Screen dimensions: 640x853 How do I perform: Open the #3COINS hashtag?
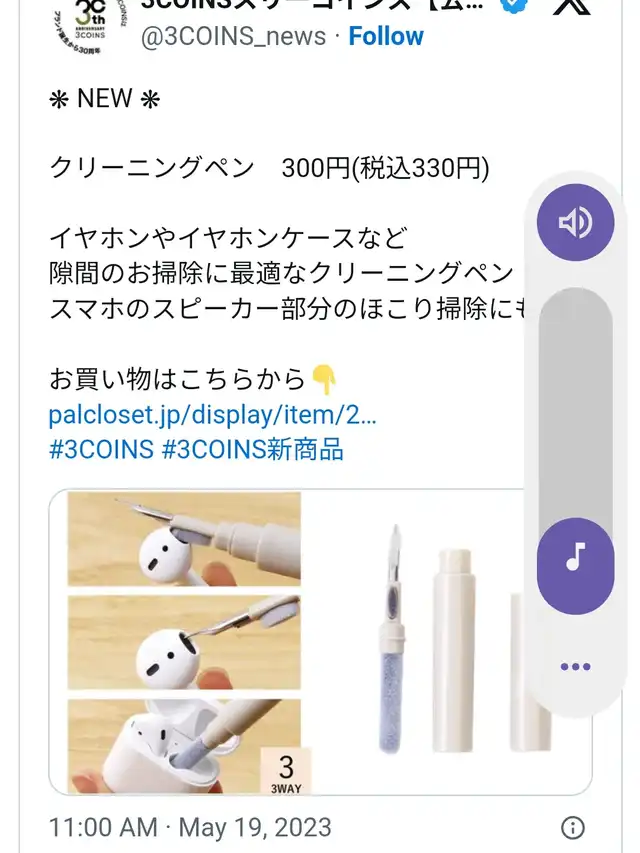(x=102, y=450)
